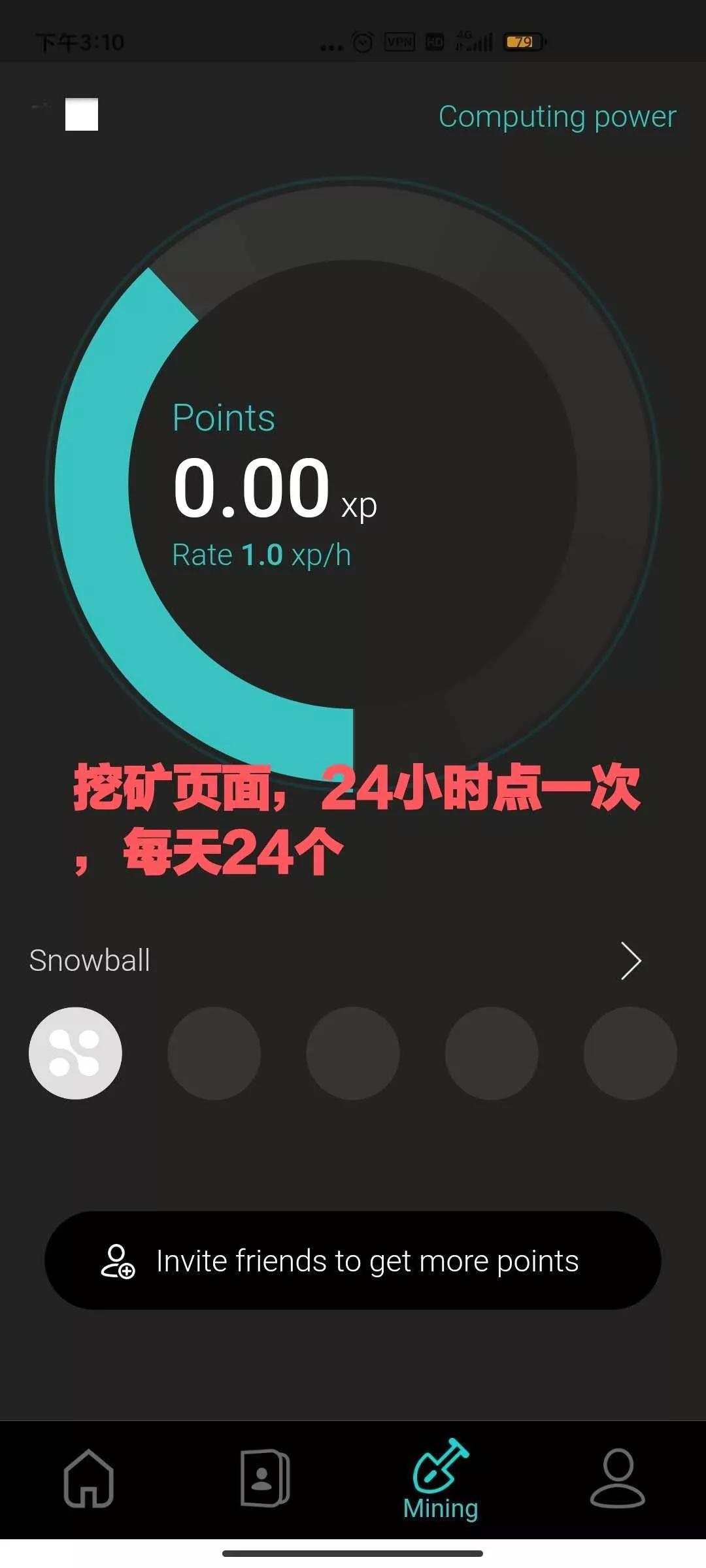Open the profile tab

point(617,1478)
